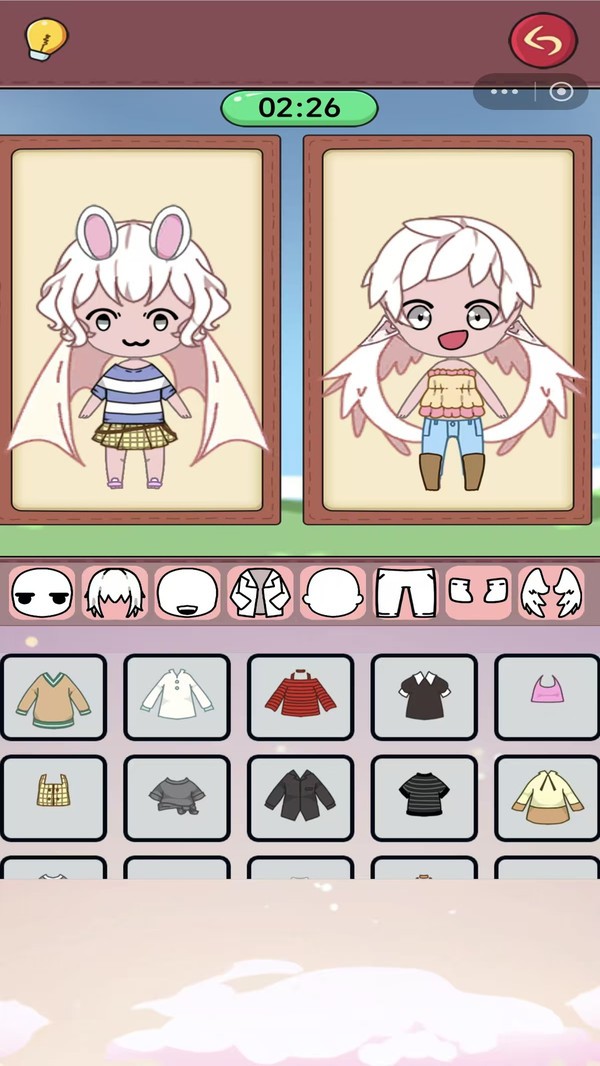
Task: Switch to the mouth category tab
Action: pos(188,593)
